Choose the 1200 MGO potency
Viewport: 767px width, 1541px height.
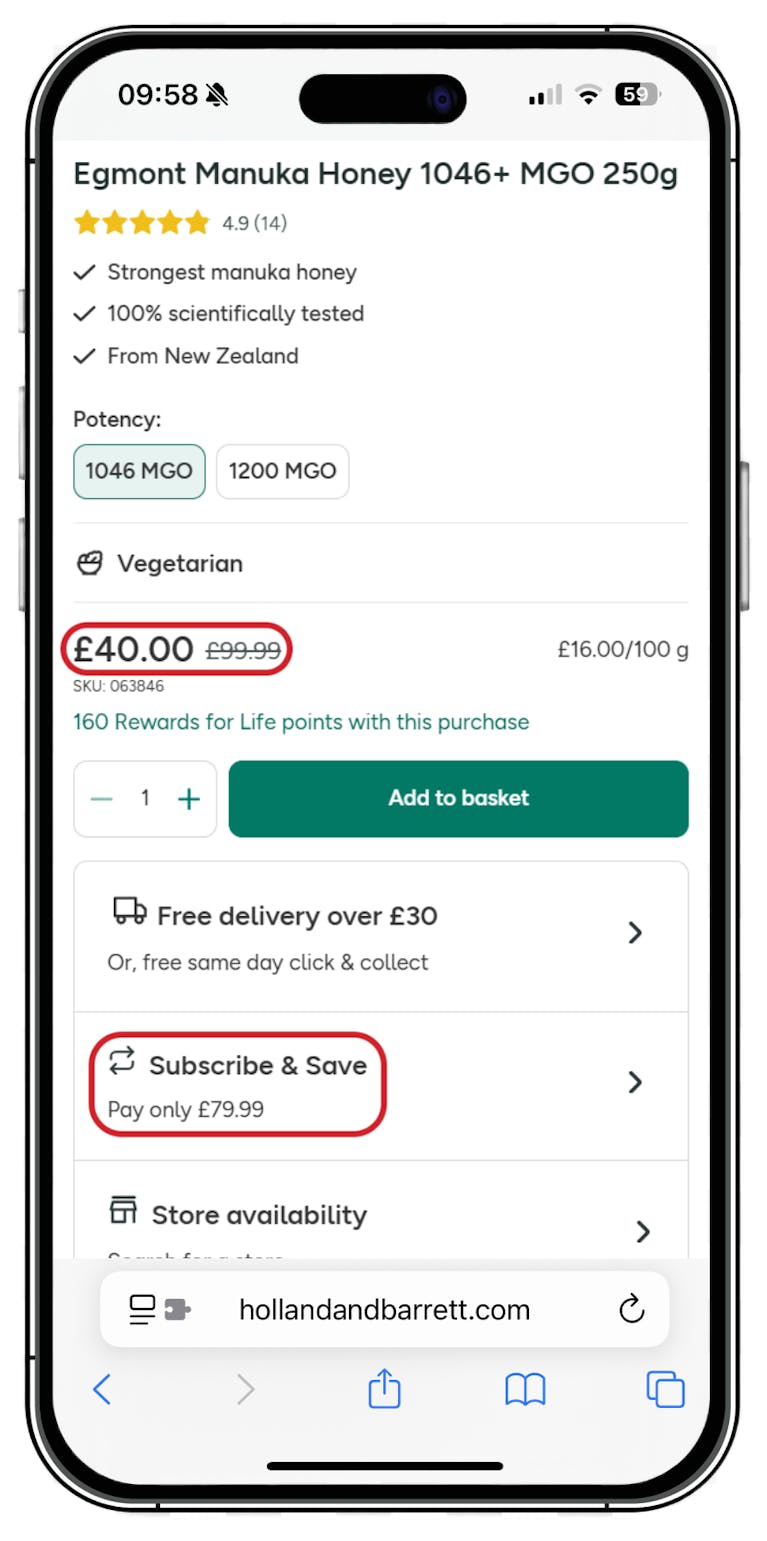click(x=282, y=471)
